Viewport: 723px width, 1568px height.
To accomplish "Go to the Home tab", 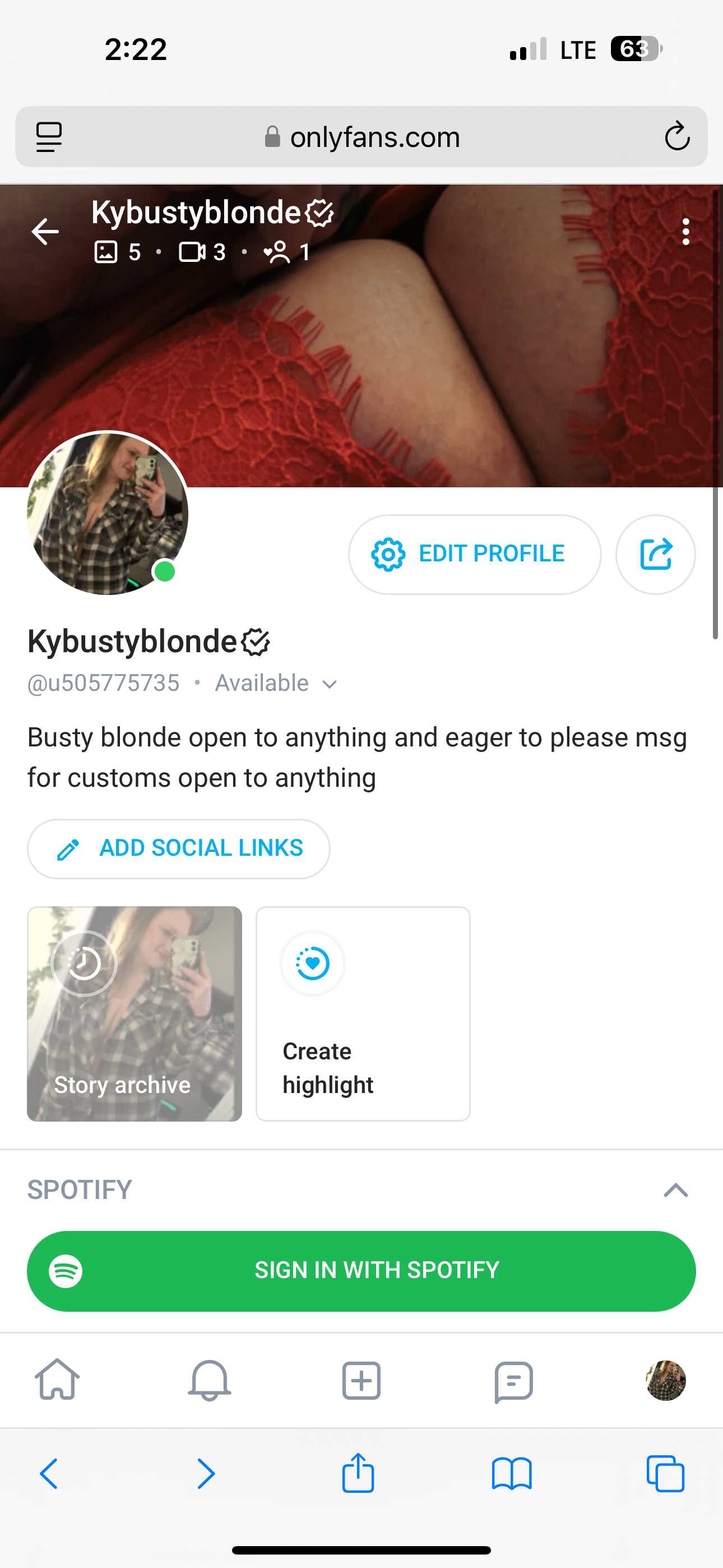I will click(57, 1380).
